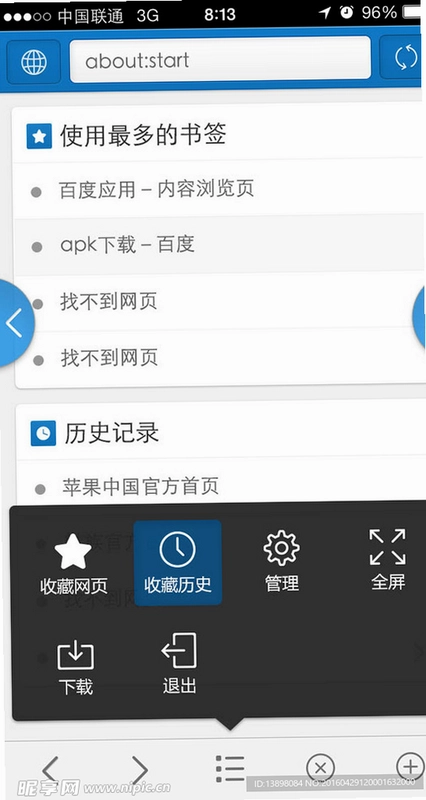
Task: Tap the circled plus to add tab
Action: 410,766
